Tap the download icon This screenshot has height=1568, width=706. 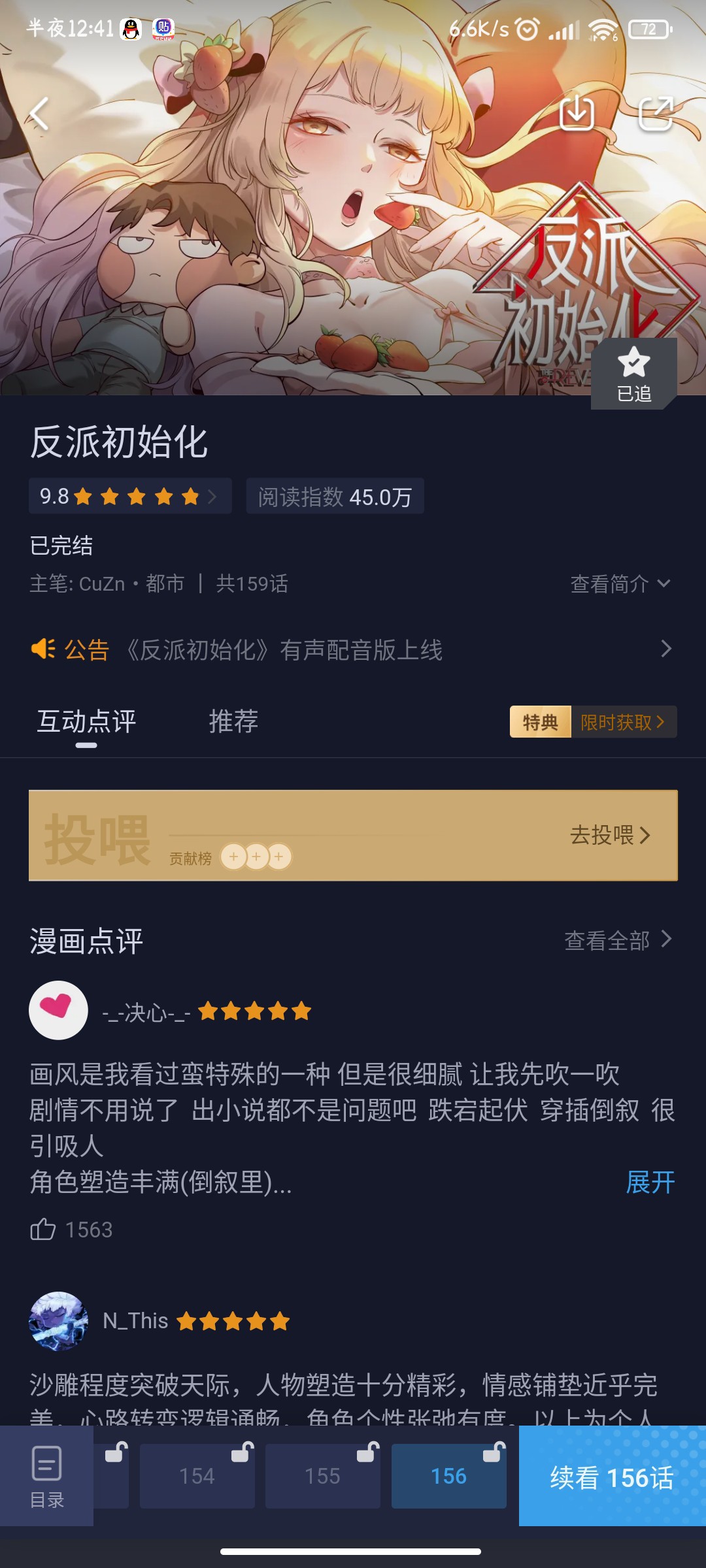click(x=577, y=114)
